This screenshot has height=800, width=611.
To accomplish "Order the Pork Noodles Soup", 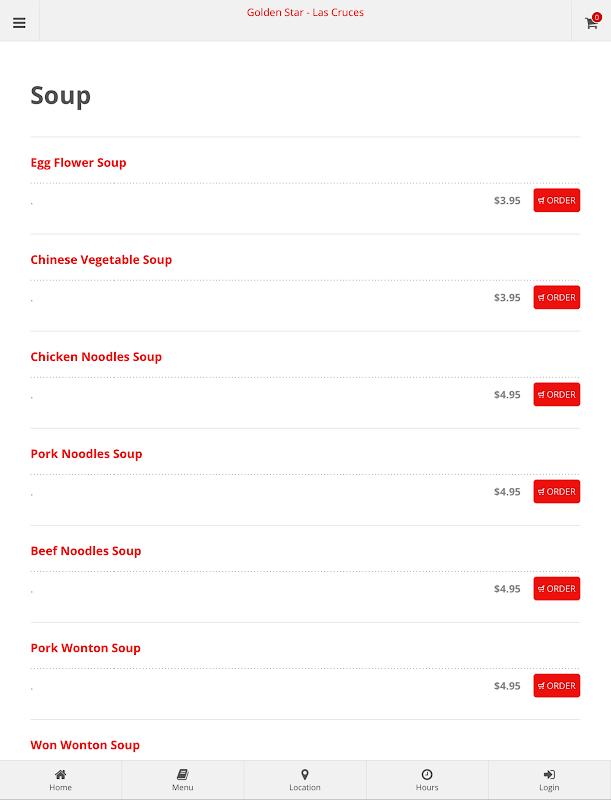I will pos(556,492).
